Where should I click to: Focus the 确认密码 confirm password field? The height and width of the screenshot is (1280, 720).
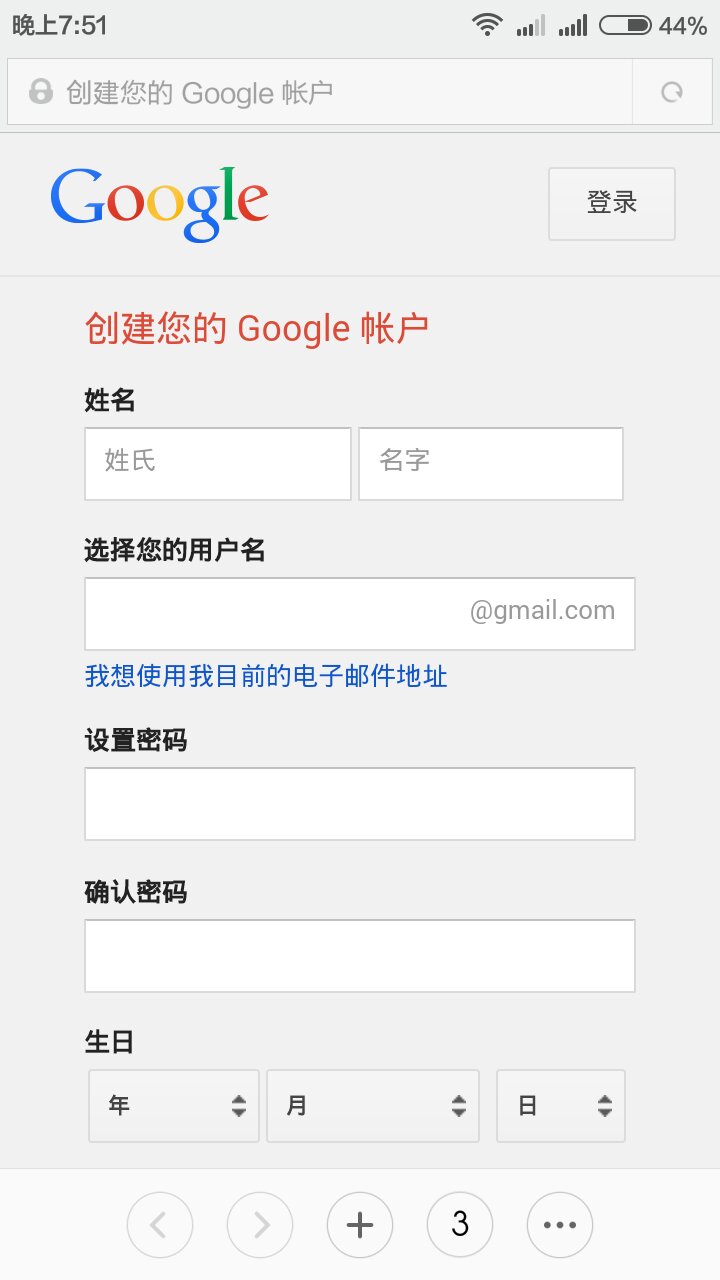click(x=360, y=956)
